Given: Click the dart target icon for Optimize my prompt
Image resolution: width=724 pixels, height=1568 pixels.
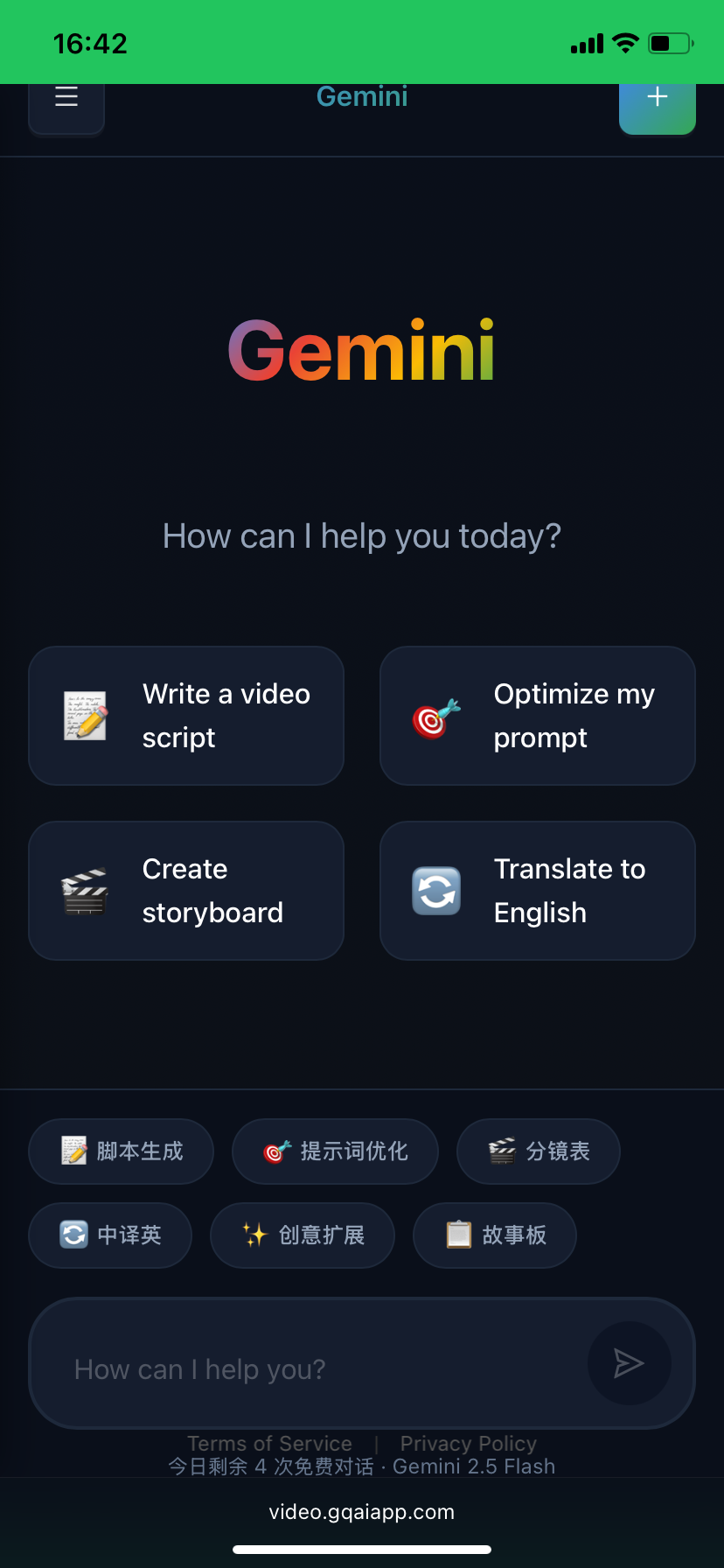Looking at the screenshot, I should coord(435,716).
